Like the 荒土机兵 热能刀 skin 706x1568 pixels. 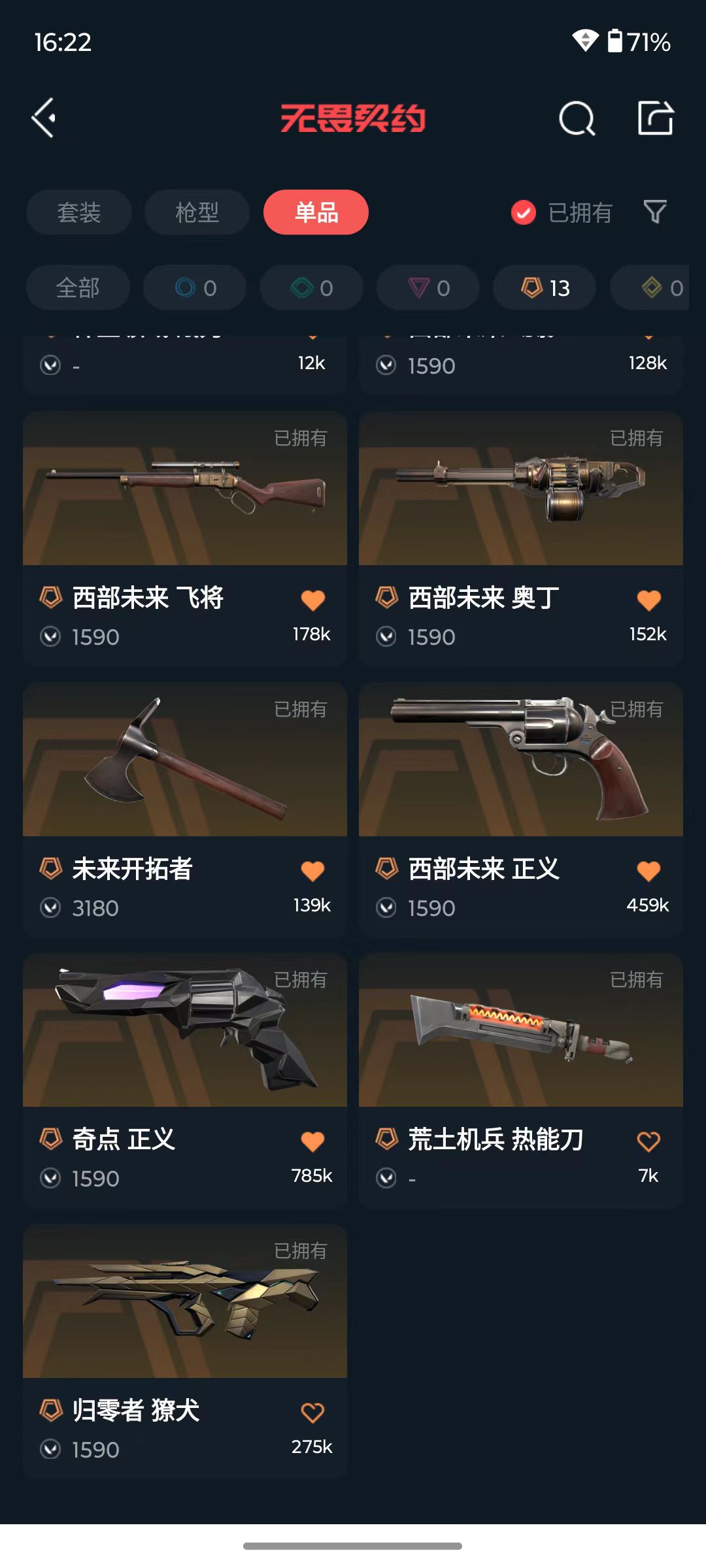point(648,1142)
